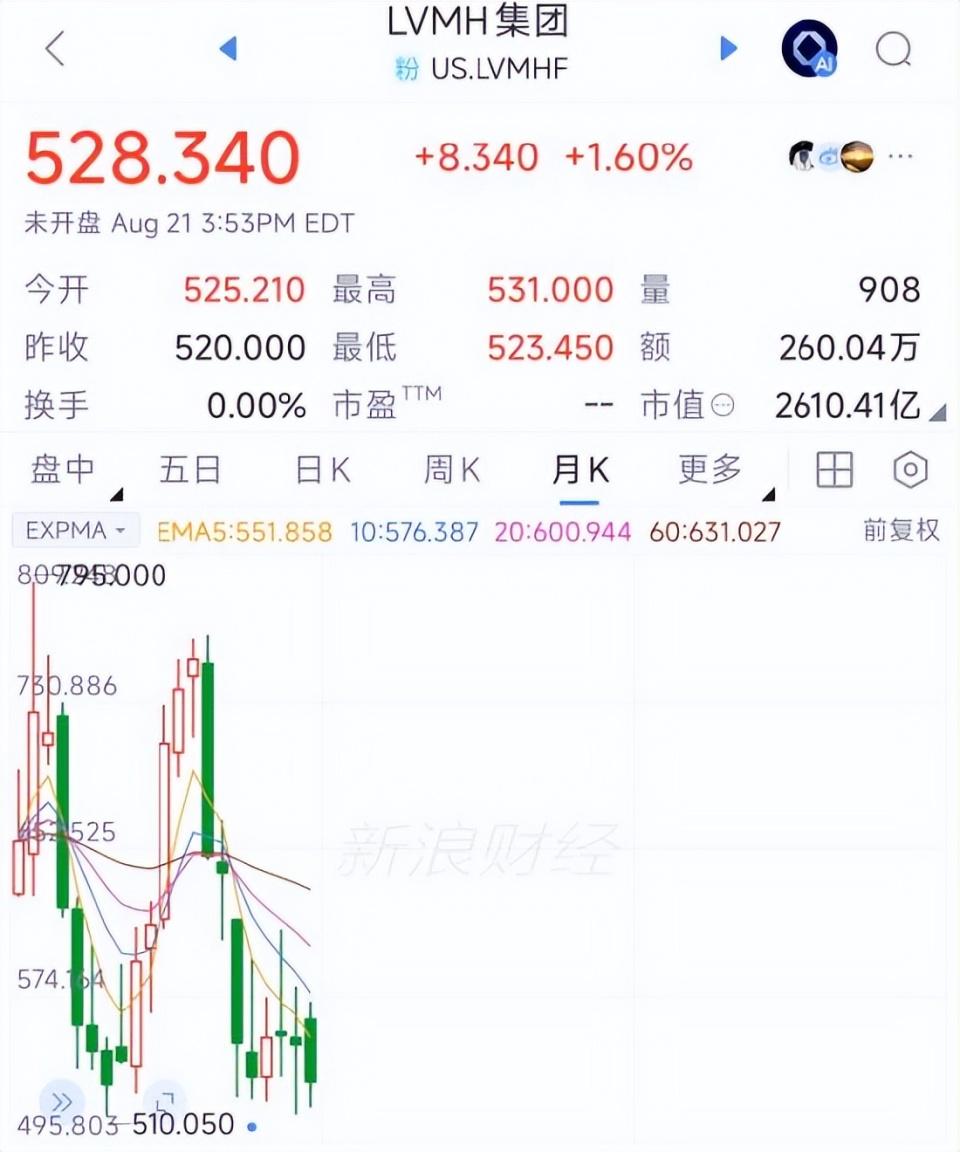Switch to the previous stock with left triangle
The height and width of the screenshot is (1152, 960).
click(228, 48)
